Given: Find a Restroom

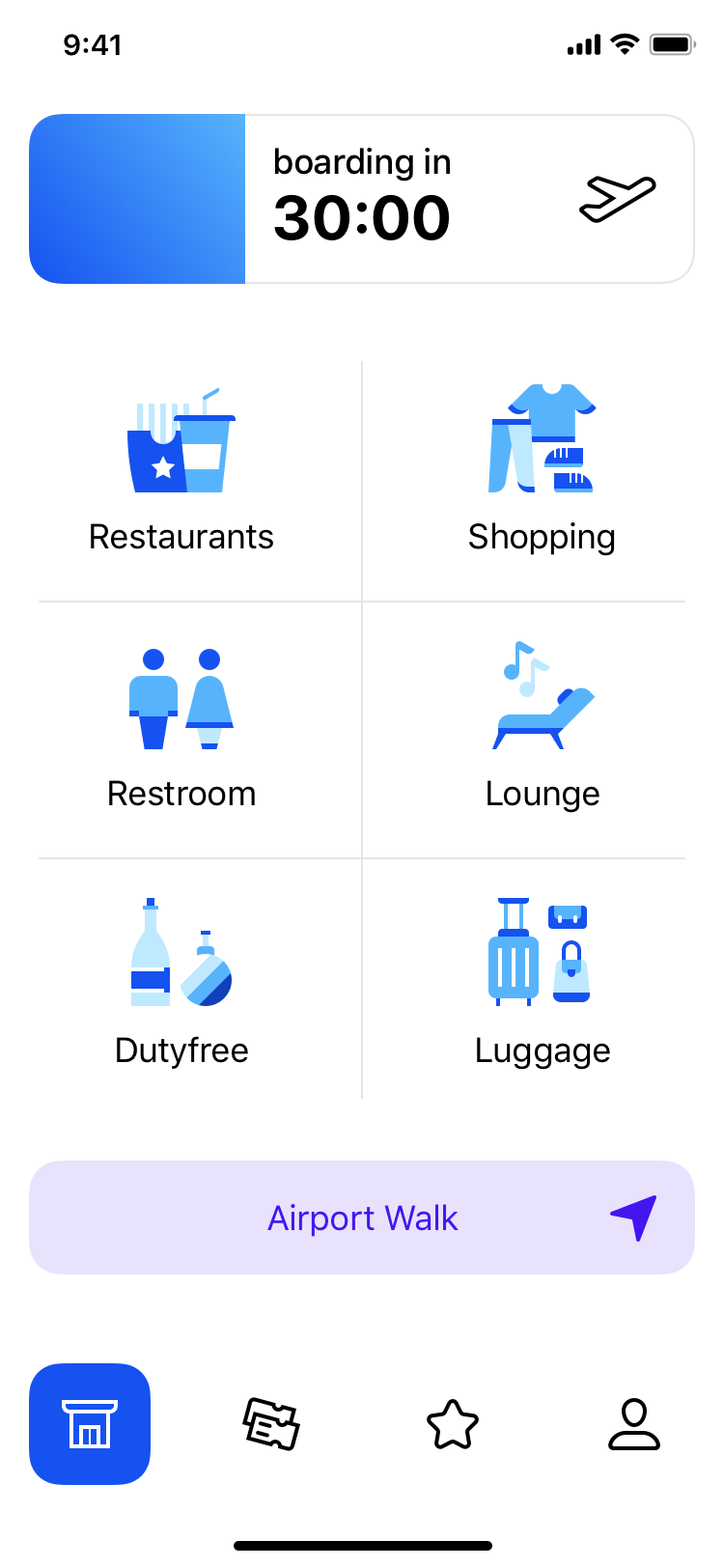Looking at the screenshot, I should [181, 730].
